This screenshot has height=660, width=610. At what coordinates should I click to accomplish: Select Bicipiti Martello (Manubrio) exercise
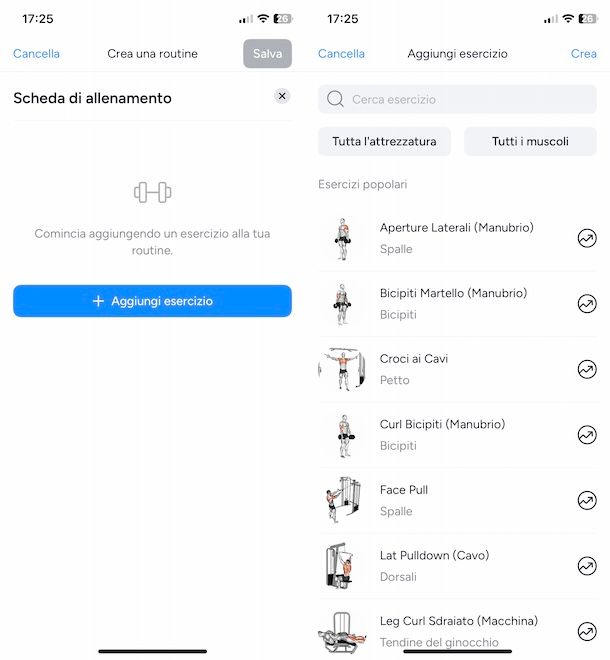click(x=453, y=303)
